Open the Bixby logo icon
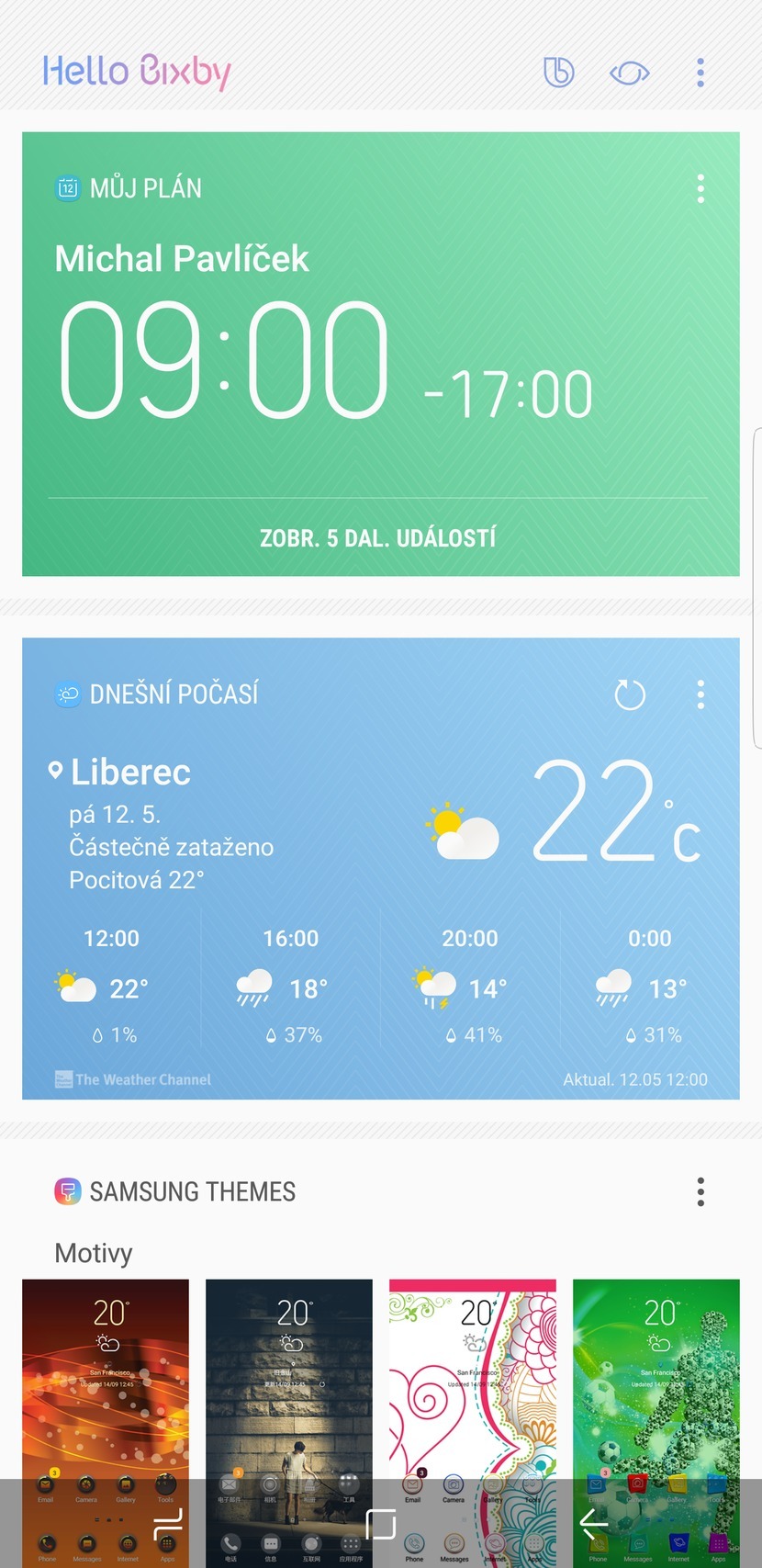This screenshot has width=762, height=1568. [x=559, y=72]
